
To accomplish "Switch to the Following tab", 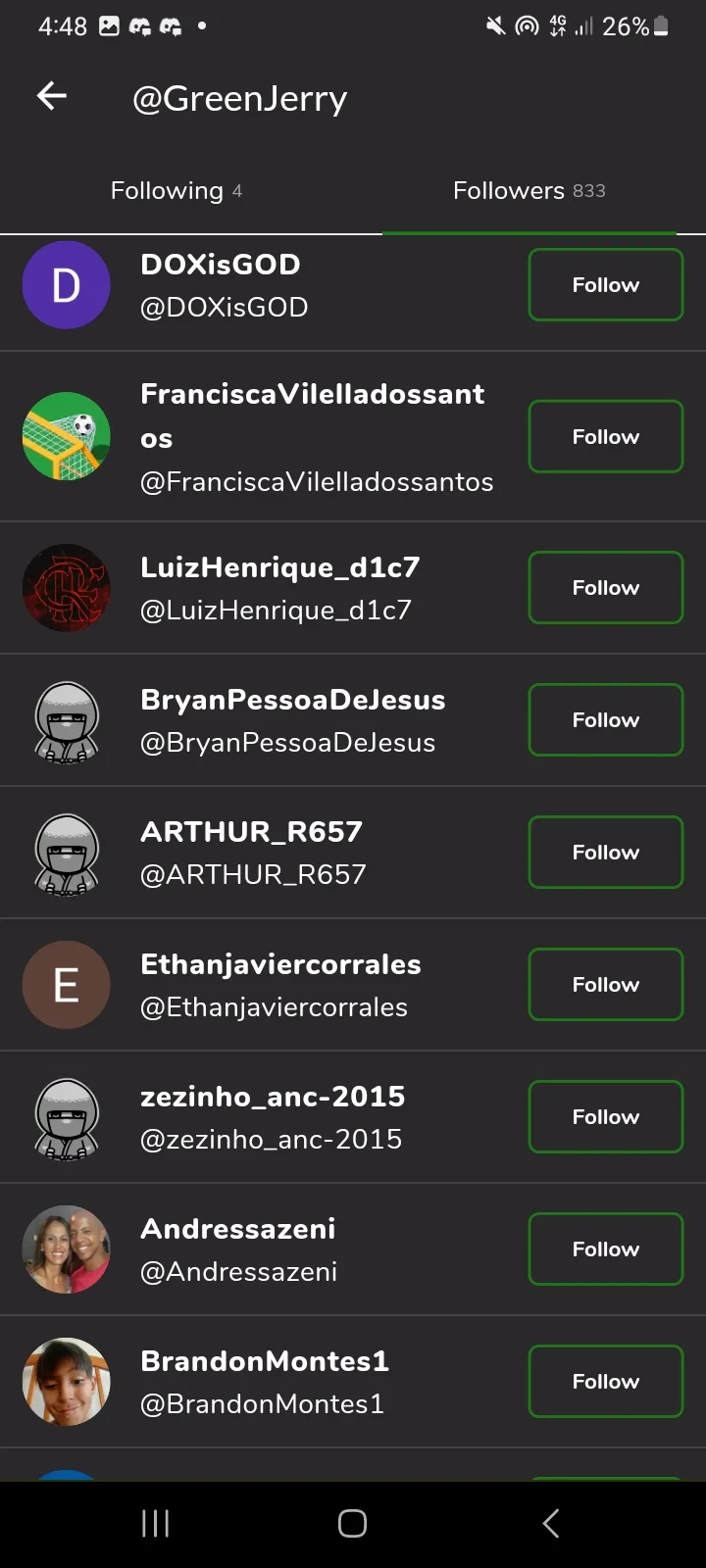I will coord(176,191).
